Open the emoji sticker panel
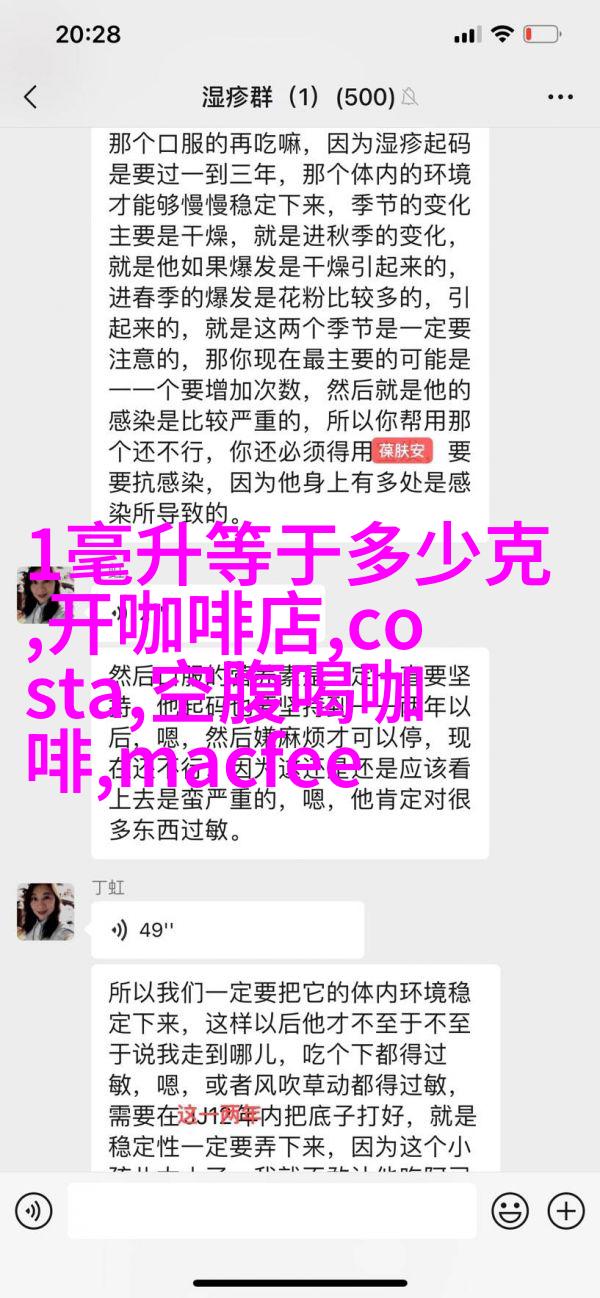Screen dimensions: 600x1298 click(511, 1211)
